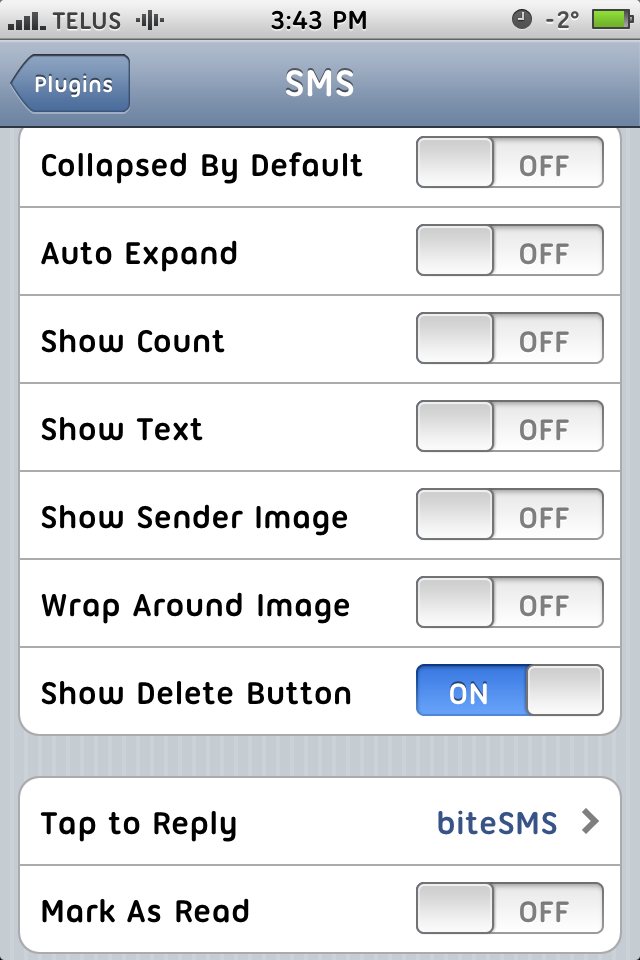Open Tap to Reply options
This screenshot has height=960, width=640.
tap(320, 823)
